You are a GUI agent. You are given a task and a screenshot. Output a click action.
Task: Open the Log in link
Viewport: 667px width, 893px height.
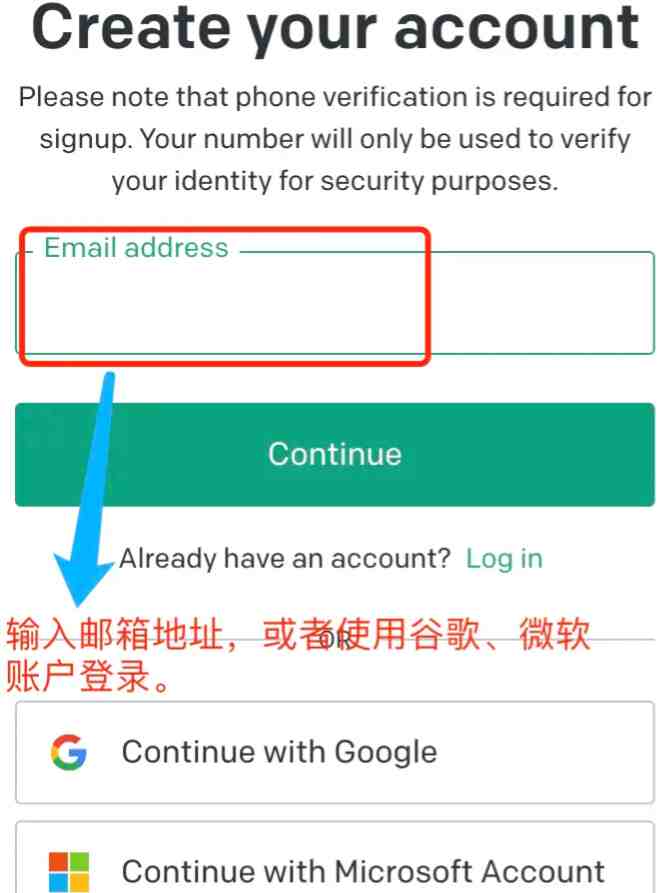click(504, 558)
